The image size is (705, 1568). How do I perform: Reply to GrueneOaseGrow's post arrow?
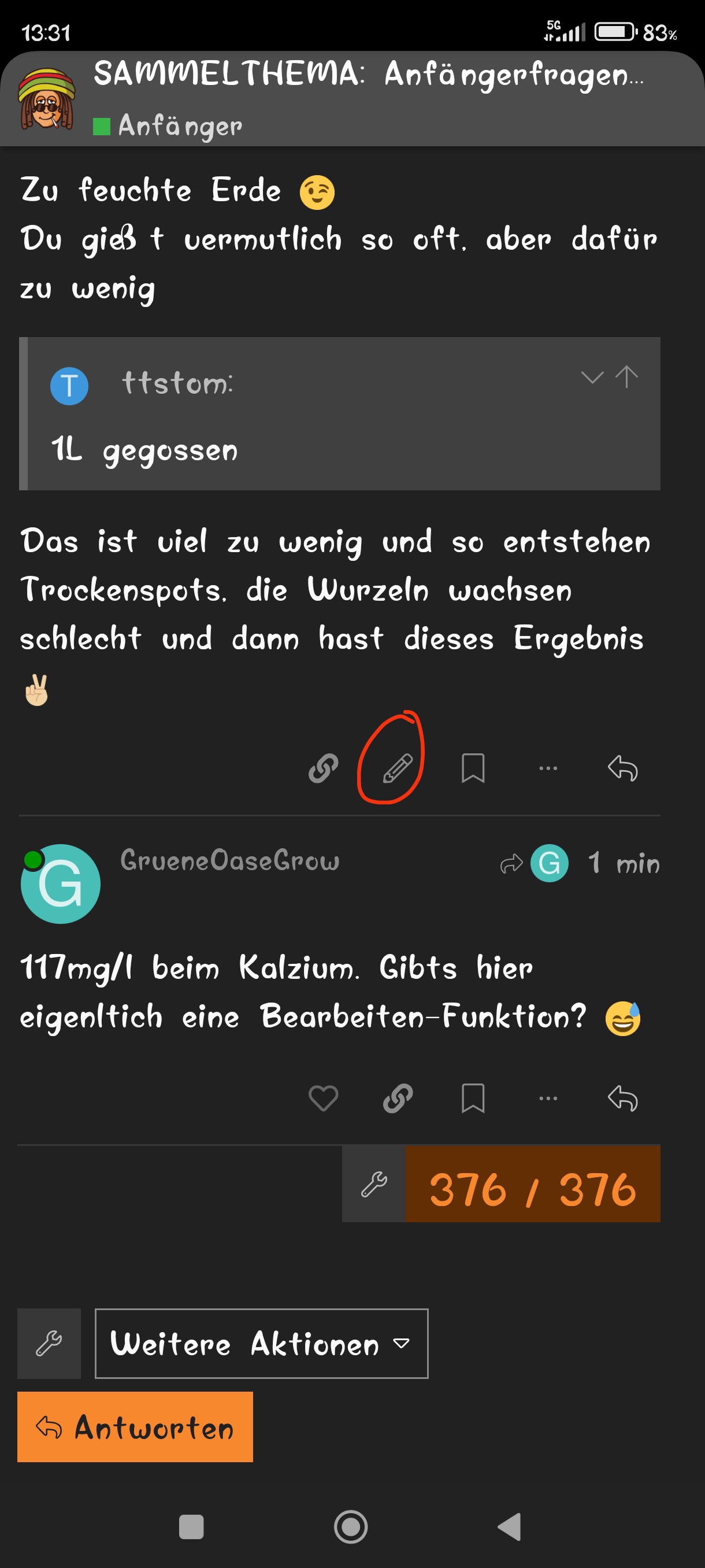[x=623, y=1098]
